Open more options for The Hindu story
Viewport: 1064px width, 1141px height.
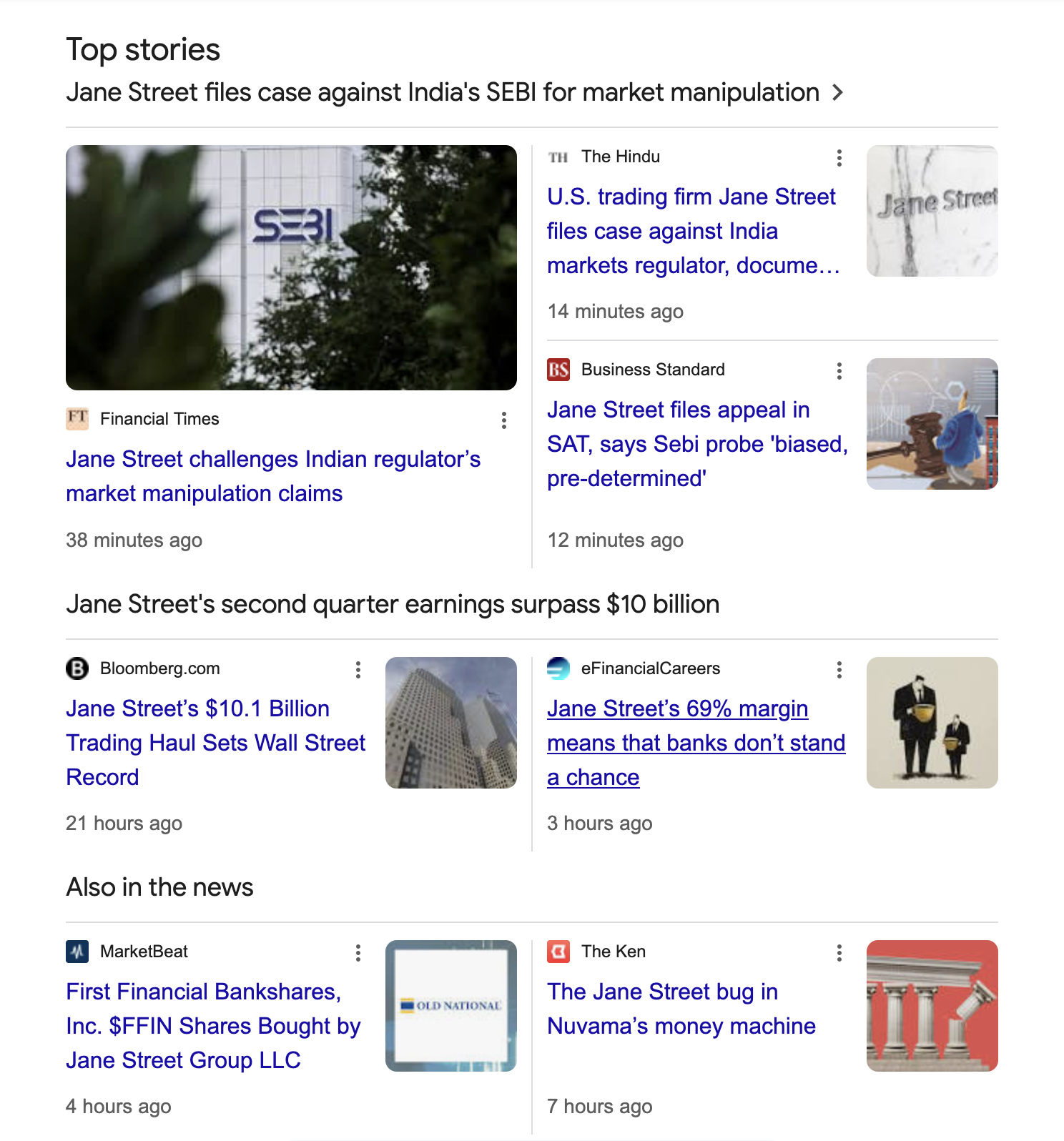(839, 158)
